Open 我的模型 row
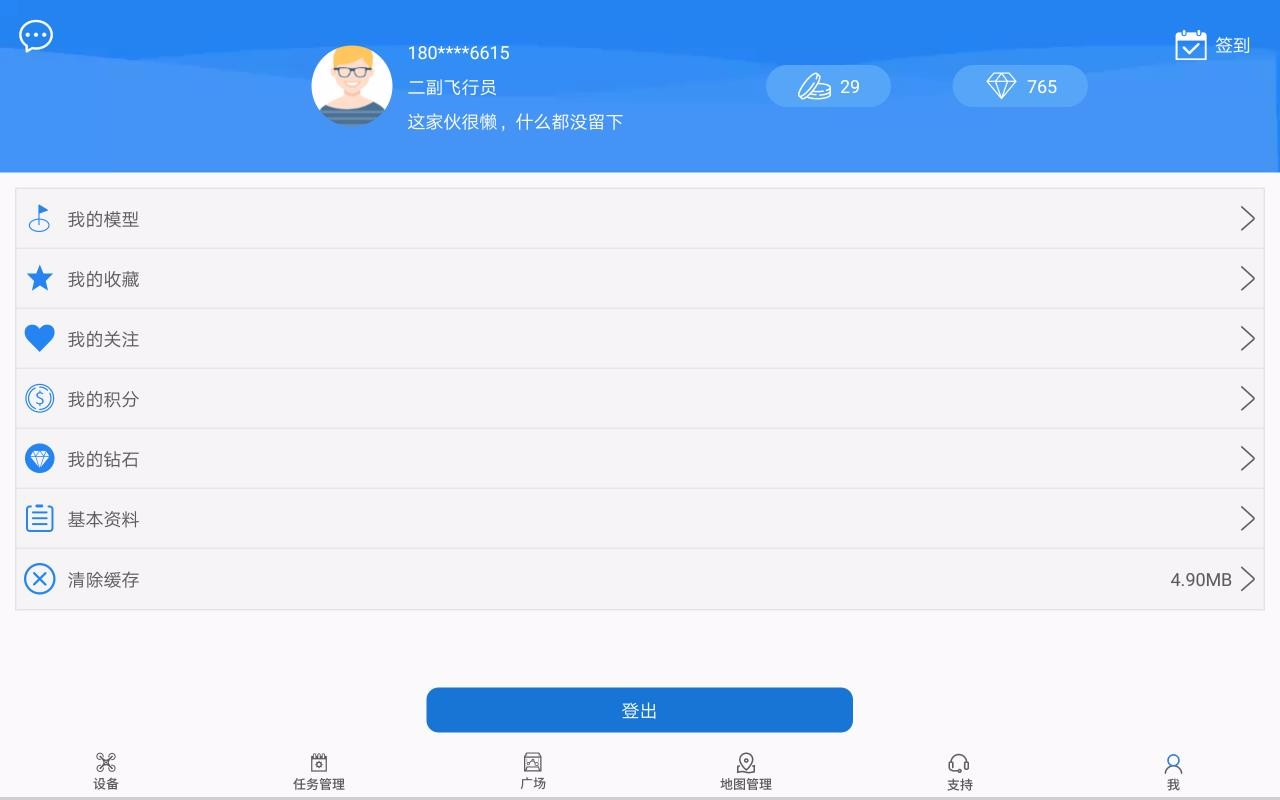The height and width of the screenshot is (800, 1280). point(640,219)
